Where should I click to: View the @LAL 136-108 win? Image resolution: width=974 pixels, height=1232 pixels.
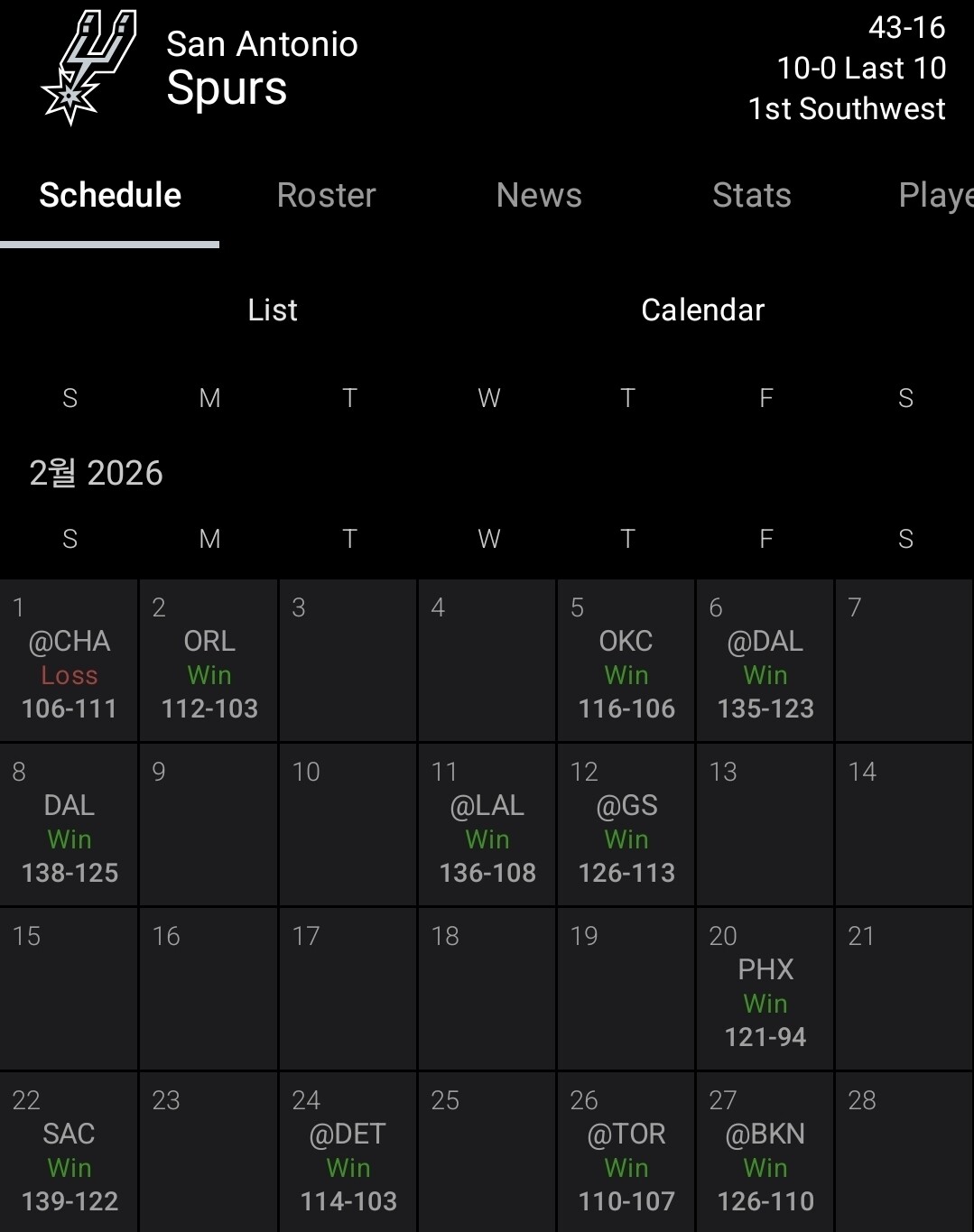click(x=487, y=825)
